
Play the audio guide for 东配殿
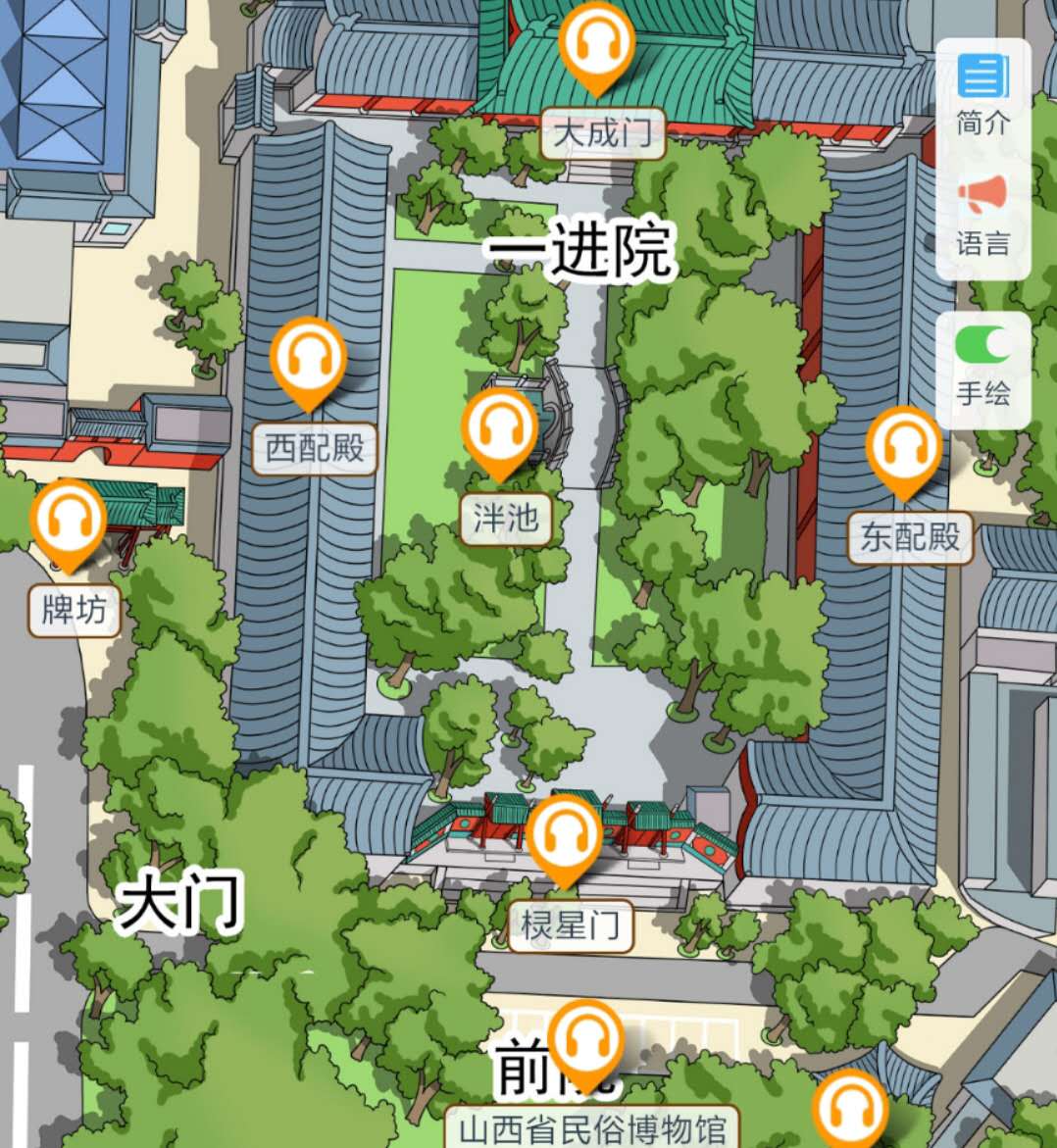click(x=903, y=448)
